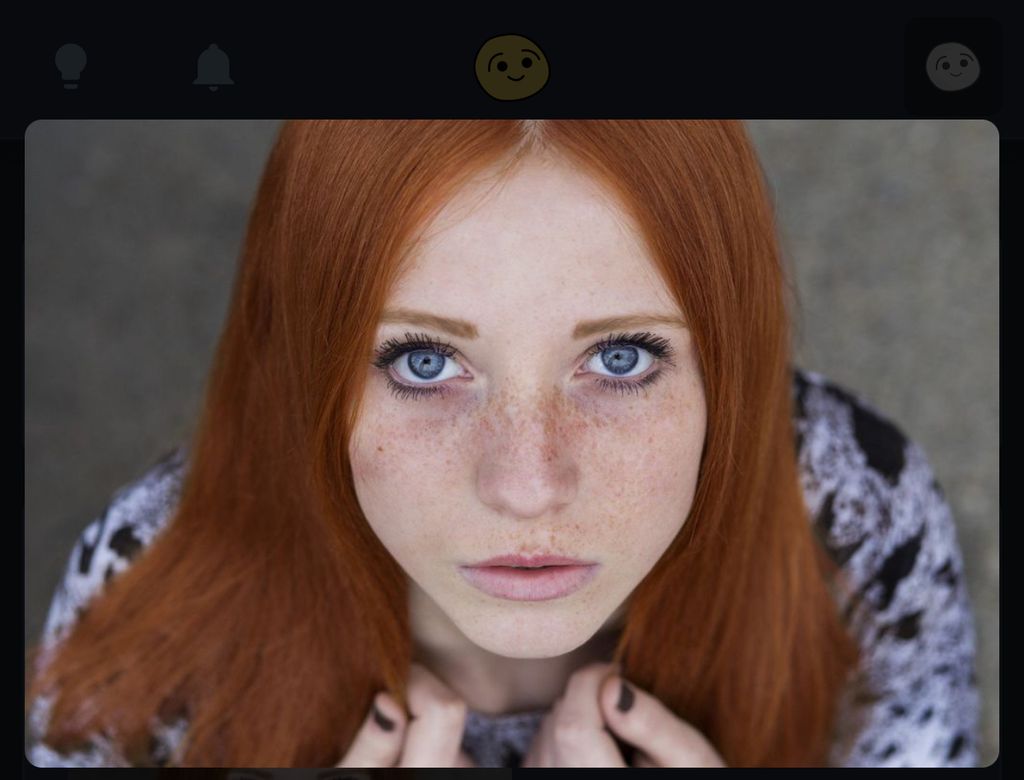
Task: Tap the yellow smiley face in the center
Action: pyautogui.click(x=512, y=67)
